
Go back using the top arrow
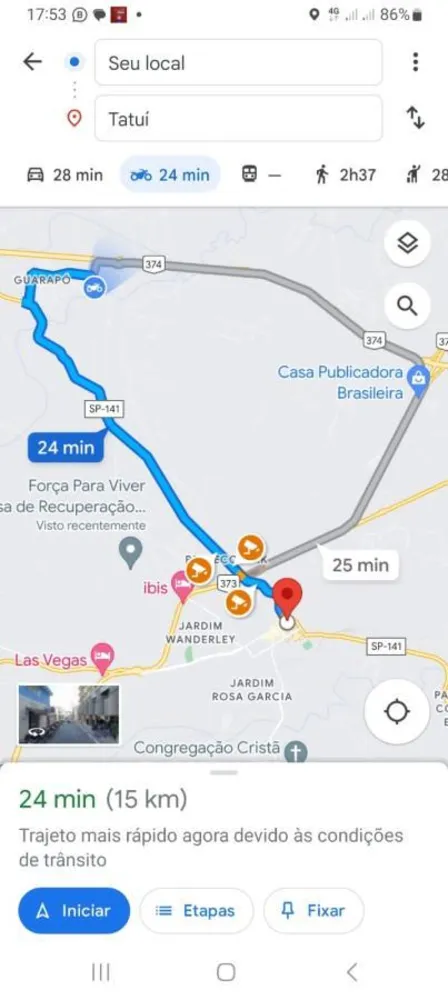[x=32, y=62]
